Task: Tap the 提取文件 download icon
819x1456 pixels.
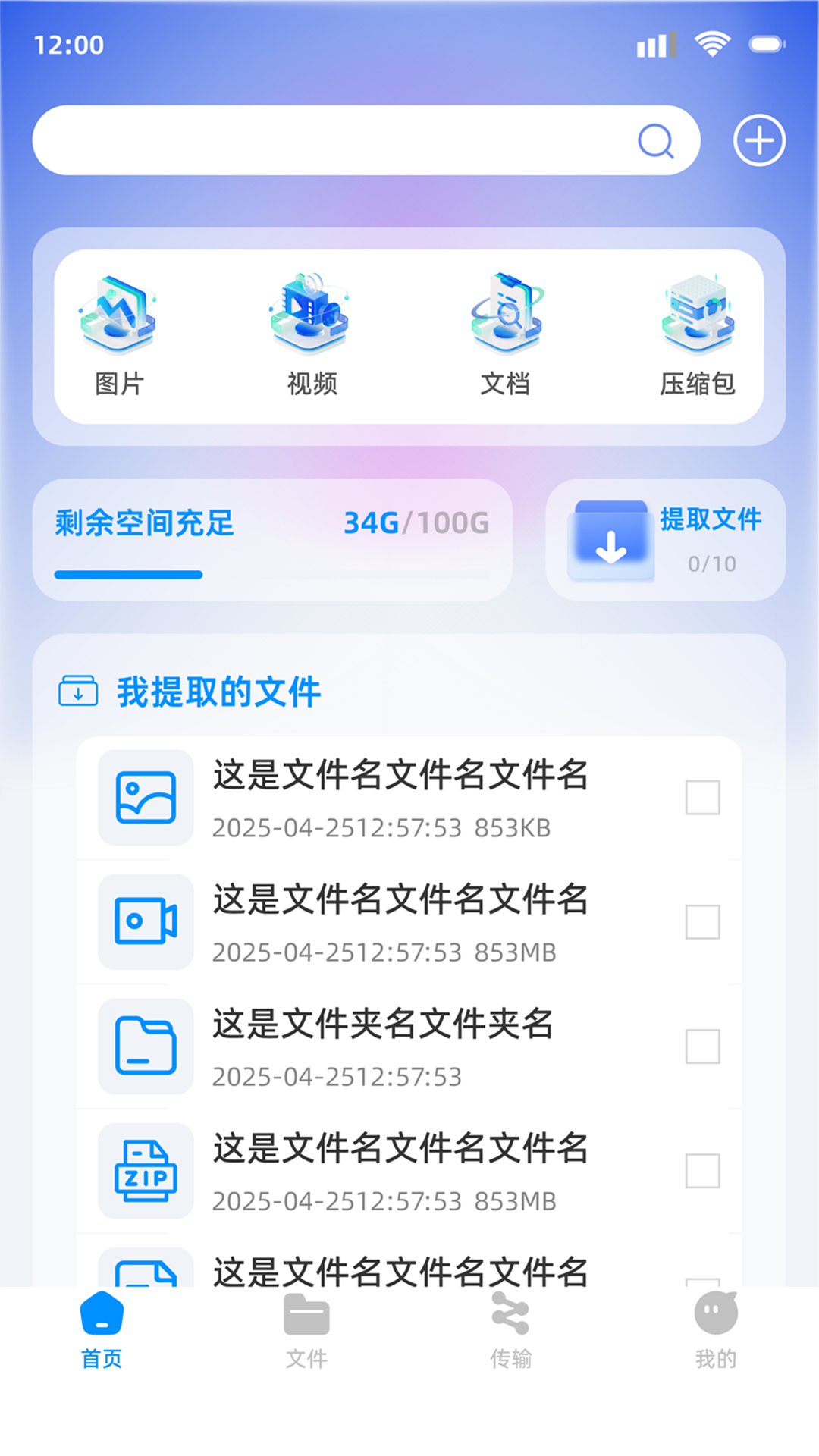Action: point(610,542)
